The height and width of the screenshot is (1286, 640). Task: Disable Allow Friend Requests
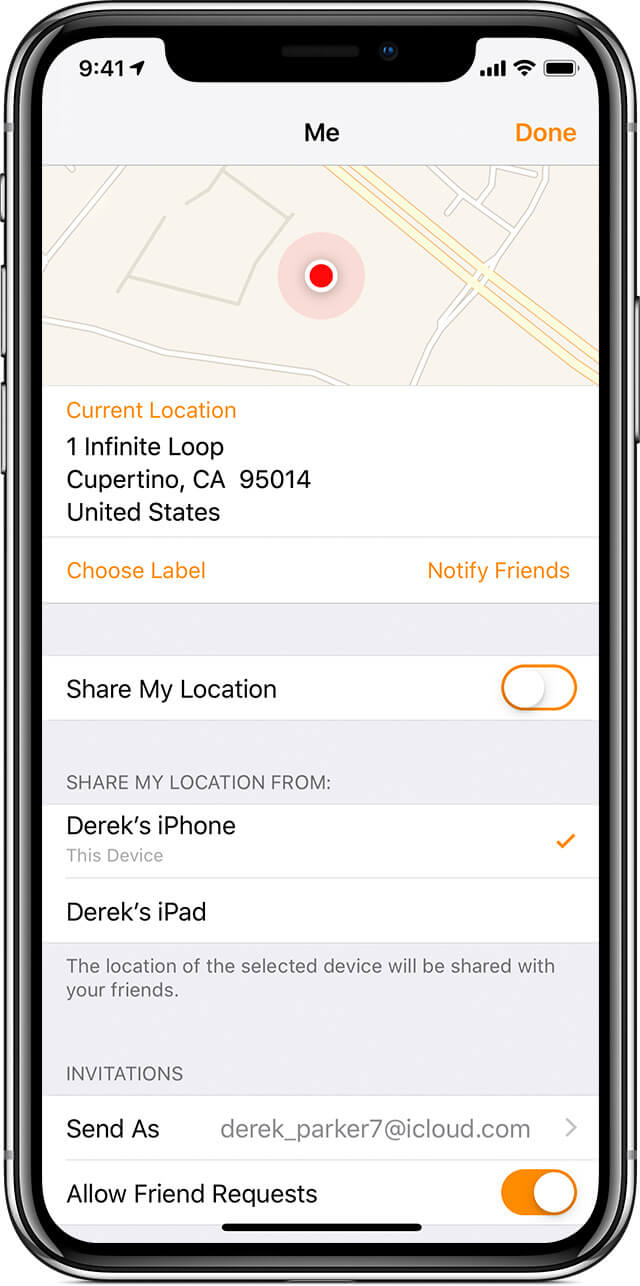point(538,1193)
